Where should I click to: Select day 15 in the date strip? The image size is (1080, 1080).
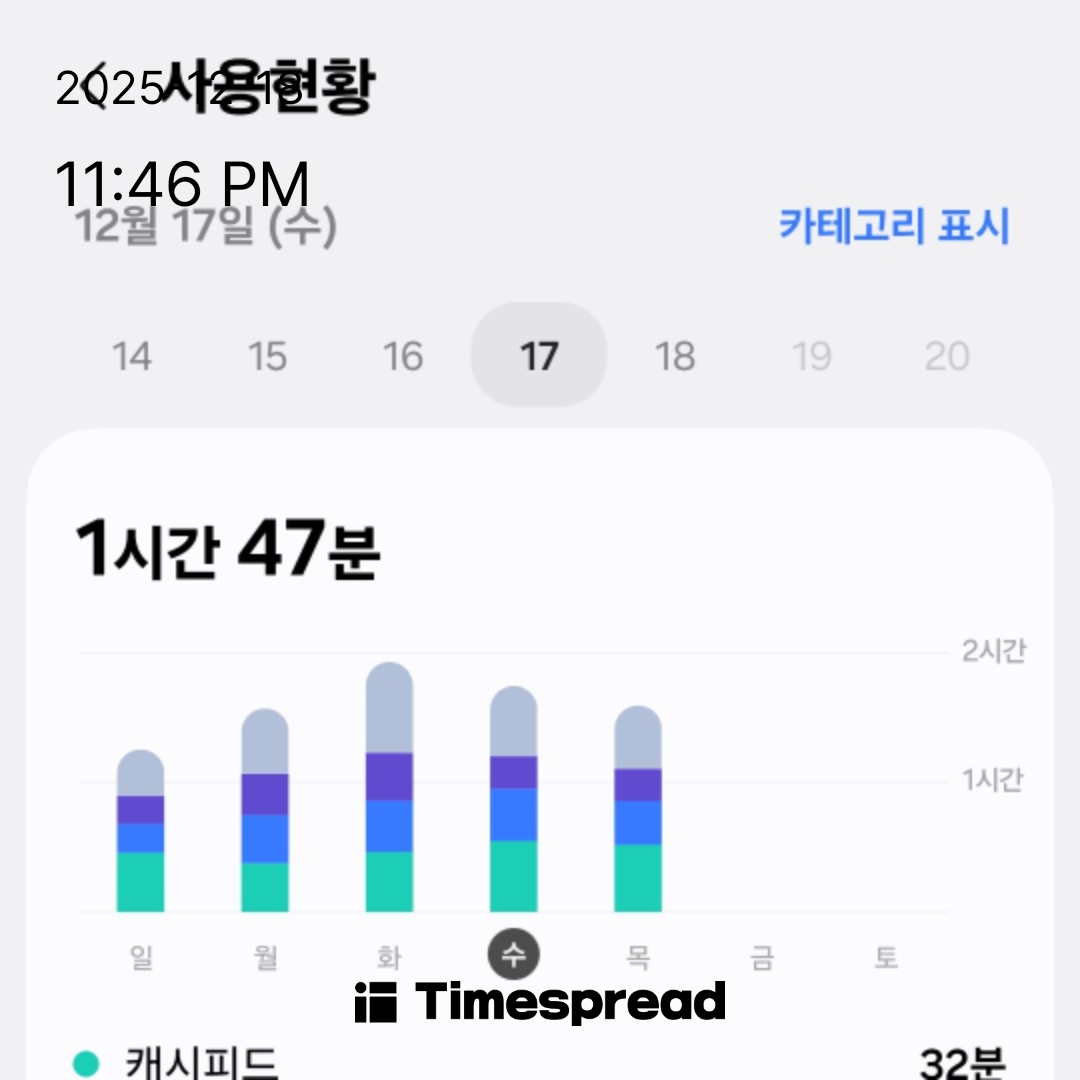(267, 356)
